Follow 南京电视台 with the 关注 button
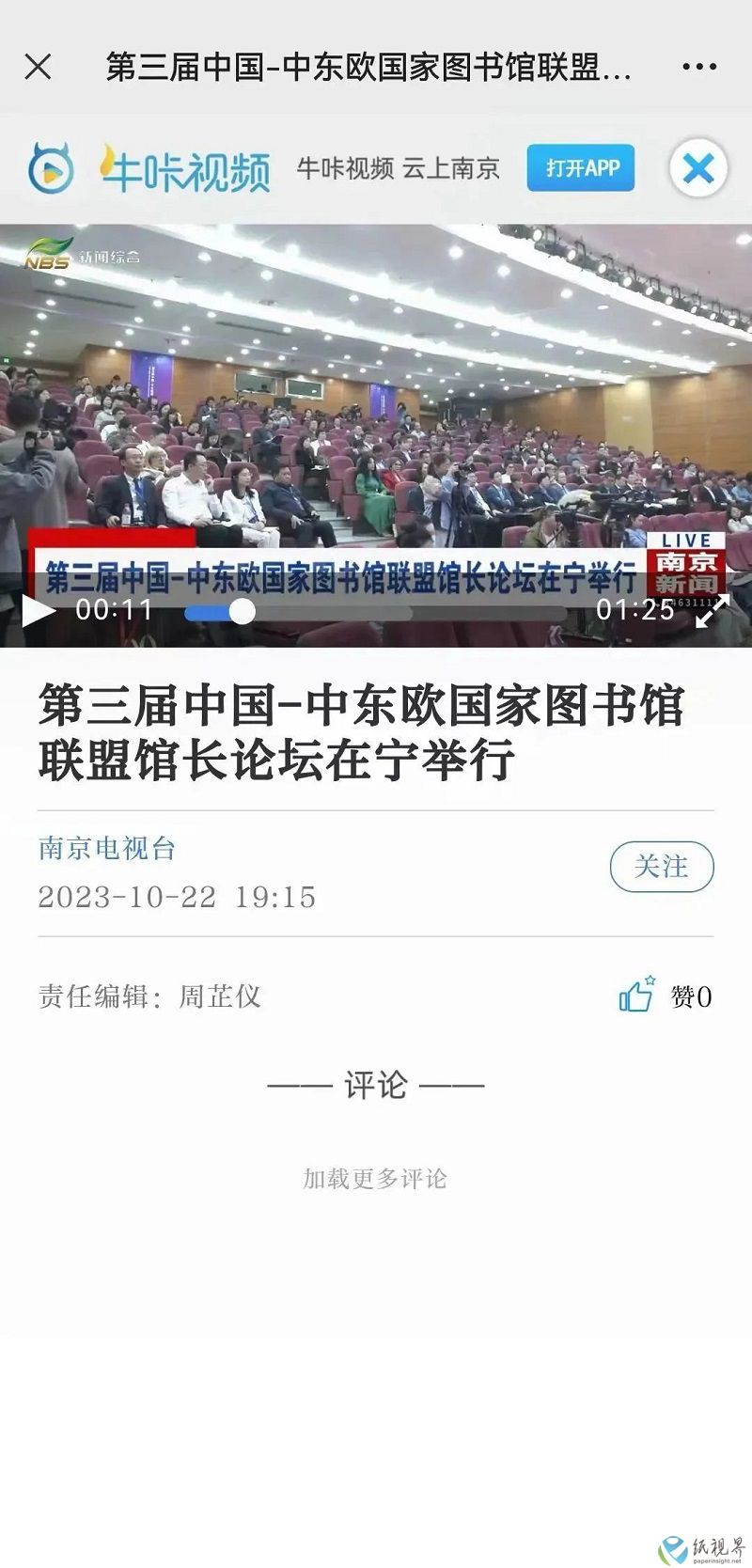The height and width of the screenshot is (1568, 752). click(x=662, y=867)
